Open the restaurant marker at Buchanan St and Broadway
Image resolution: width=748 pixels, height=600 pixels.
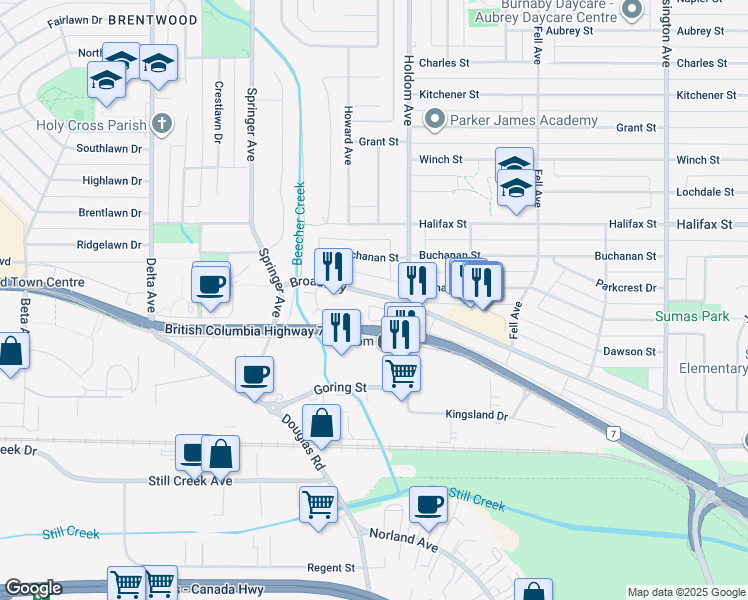point(333,270)
